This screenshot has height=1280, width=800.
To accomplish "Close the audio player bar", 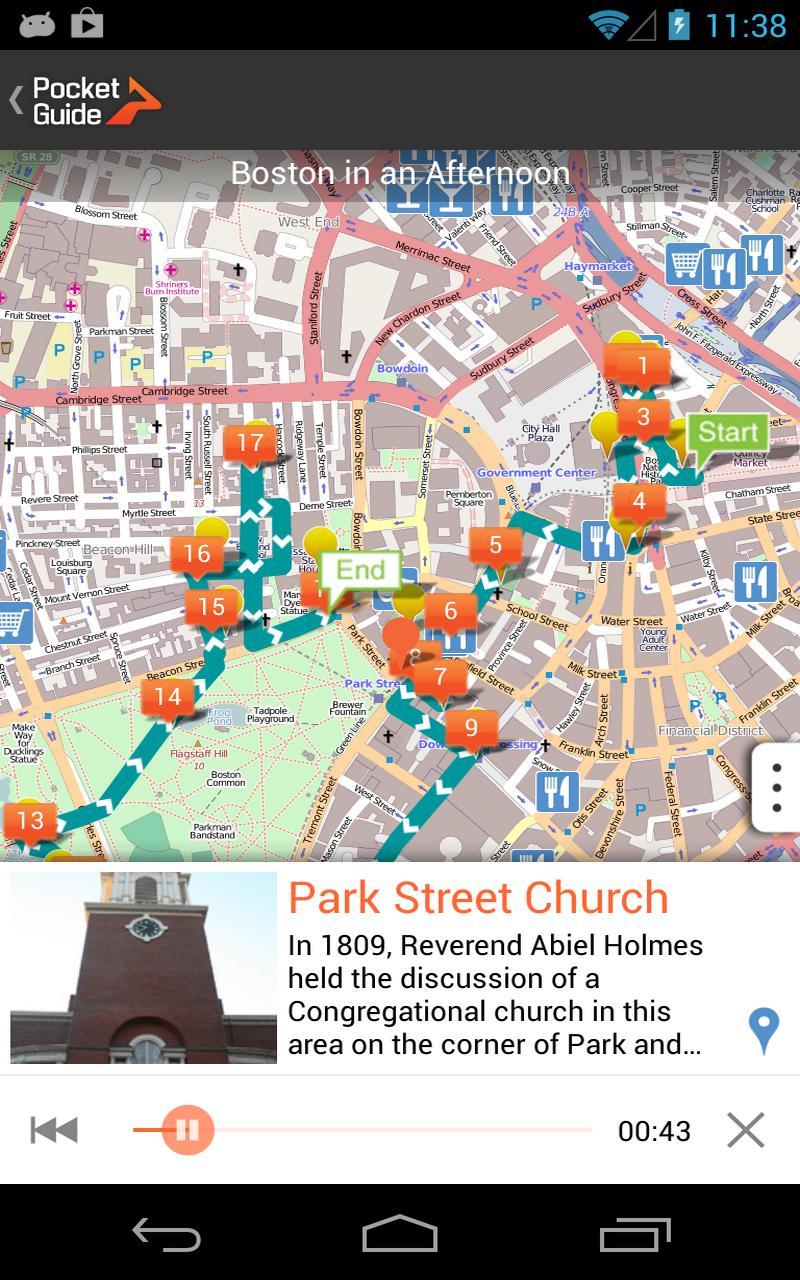I will click(x=746, y=1130).
